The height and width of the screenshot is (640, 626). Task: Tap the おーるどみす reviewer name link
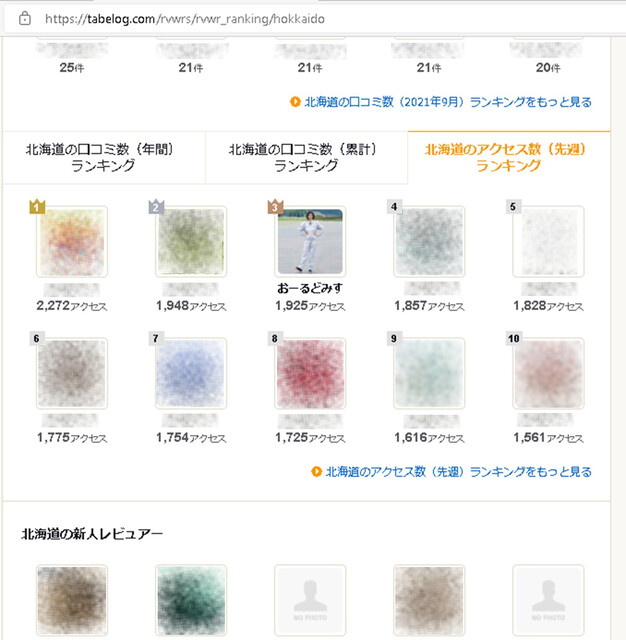[310, 288]
